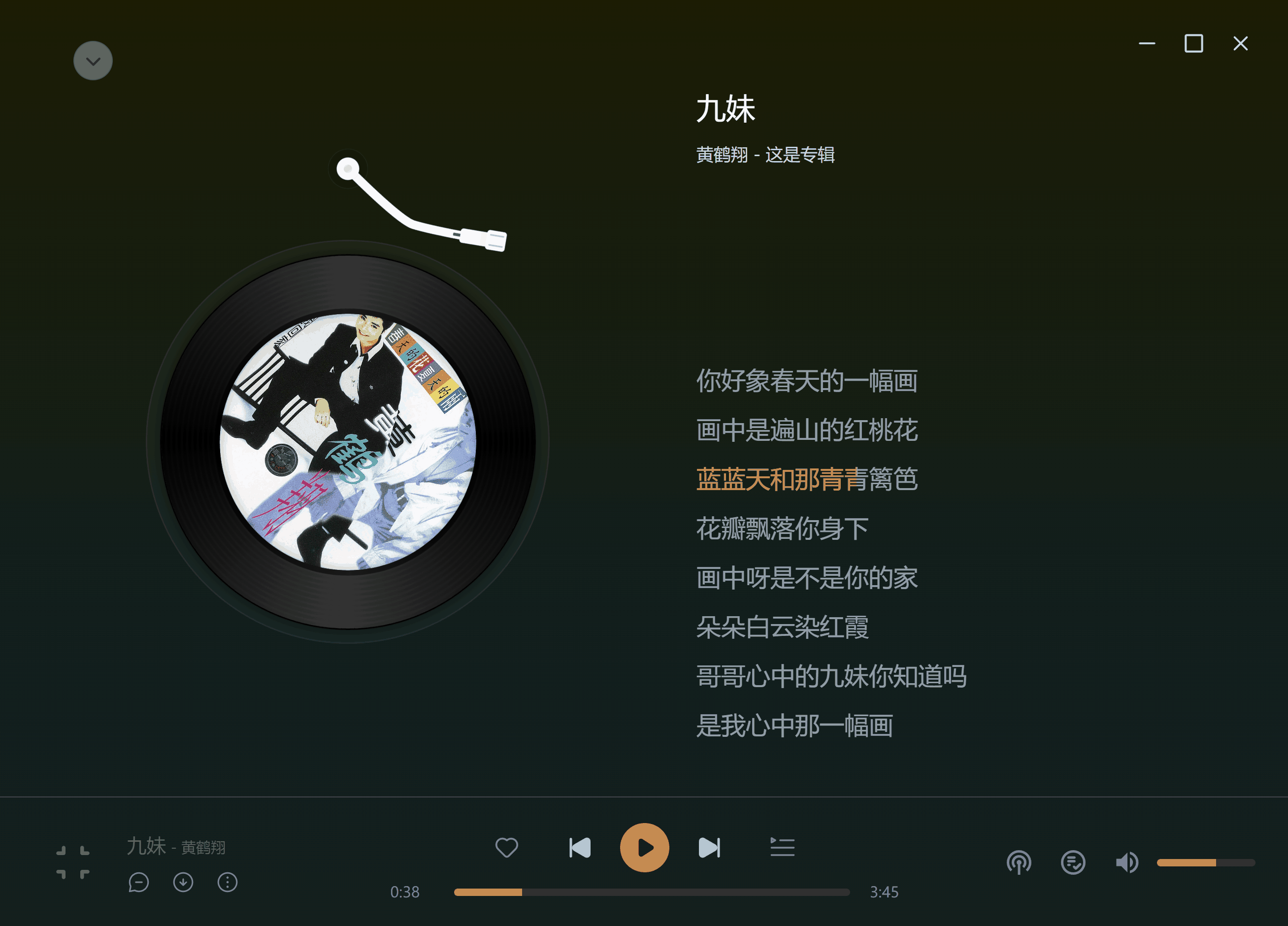The height and width of the screenshot is (926, 1288).
Task: Skip to the next track
Action: coord(709,848)
